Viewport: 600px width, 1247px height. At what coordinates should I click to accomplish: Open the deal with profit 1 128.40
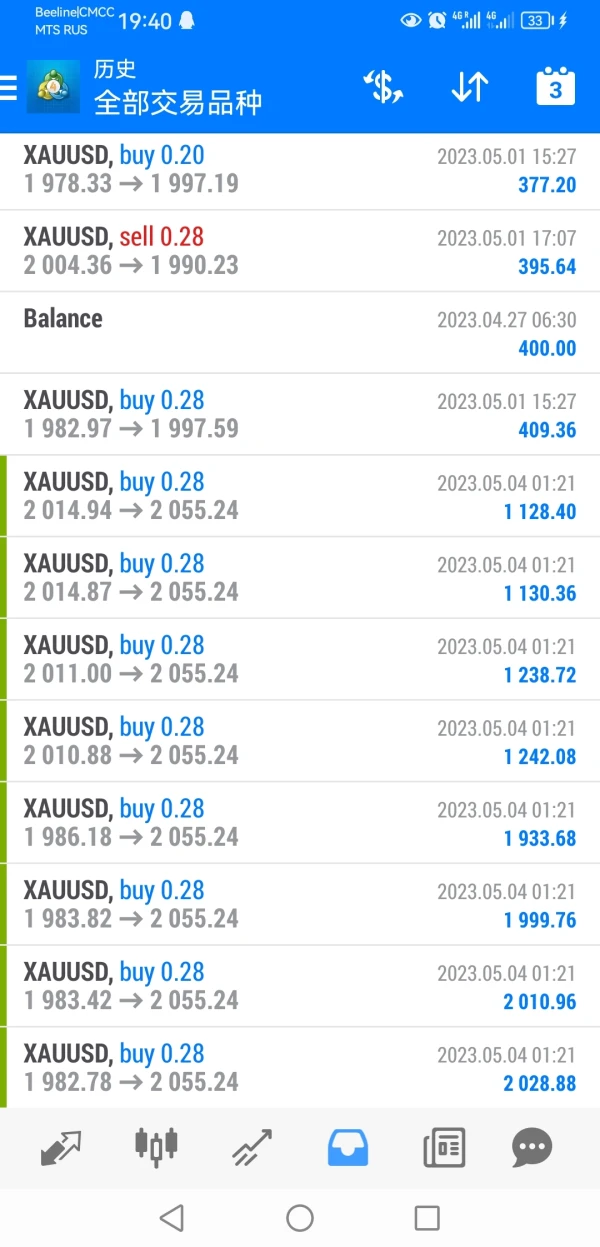coord(300,496)
